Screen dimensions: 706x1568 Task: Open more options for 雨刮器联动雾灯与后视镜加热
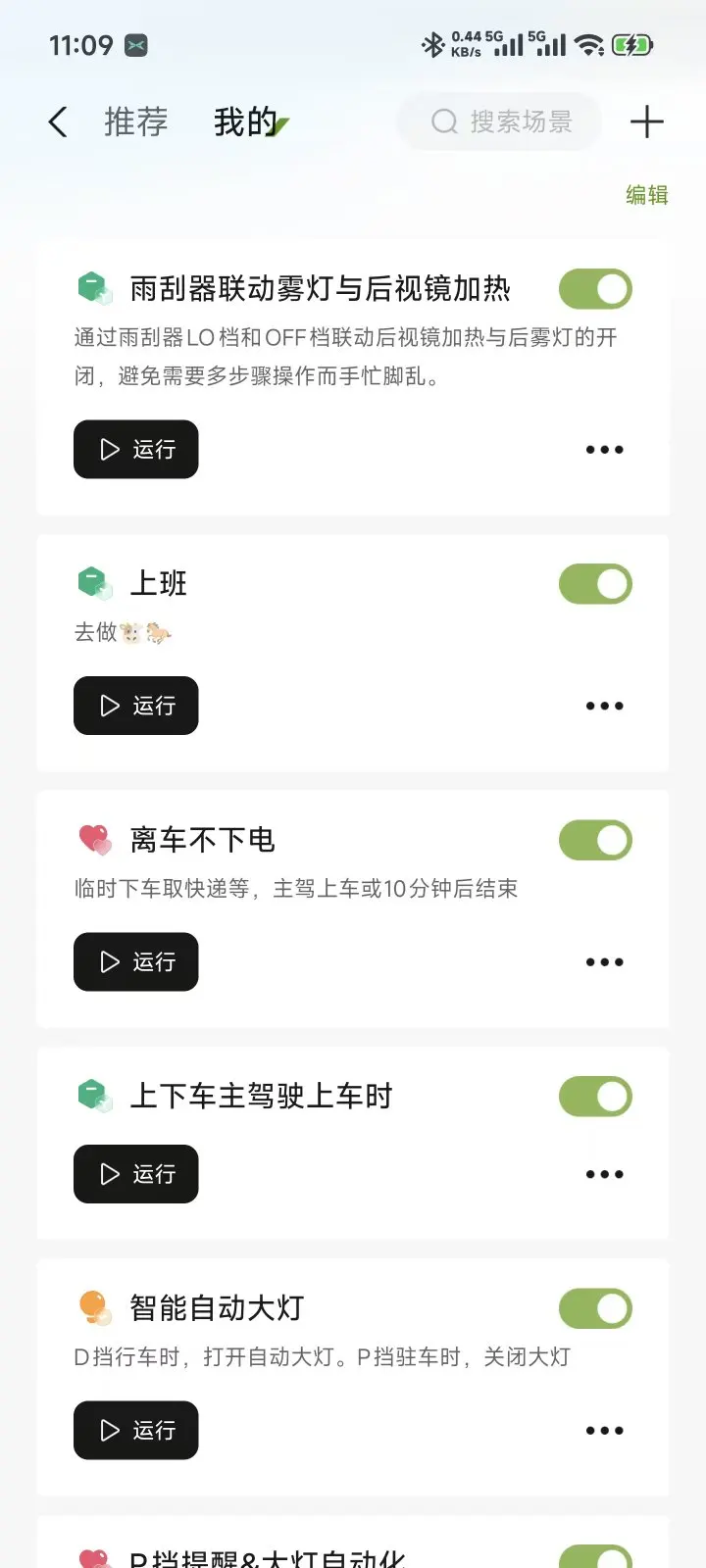[x=604, y=450]
